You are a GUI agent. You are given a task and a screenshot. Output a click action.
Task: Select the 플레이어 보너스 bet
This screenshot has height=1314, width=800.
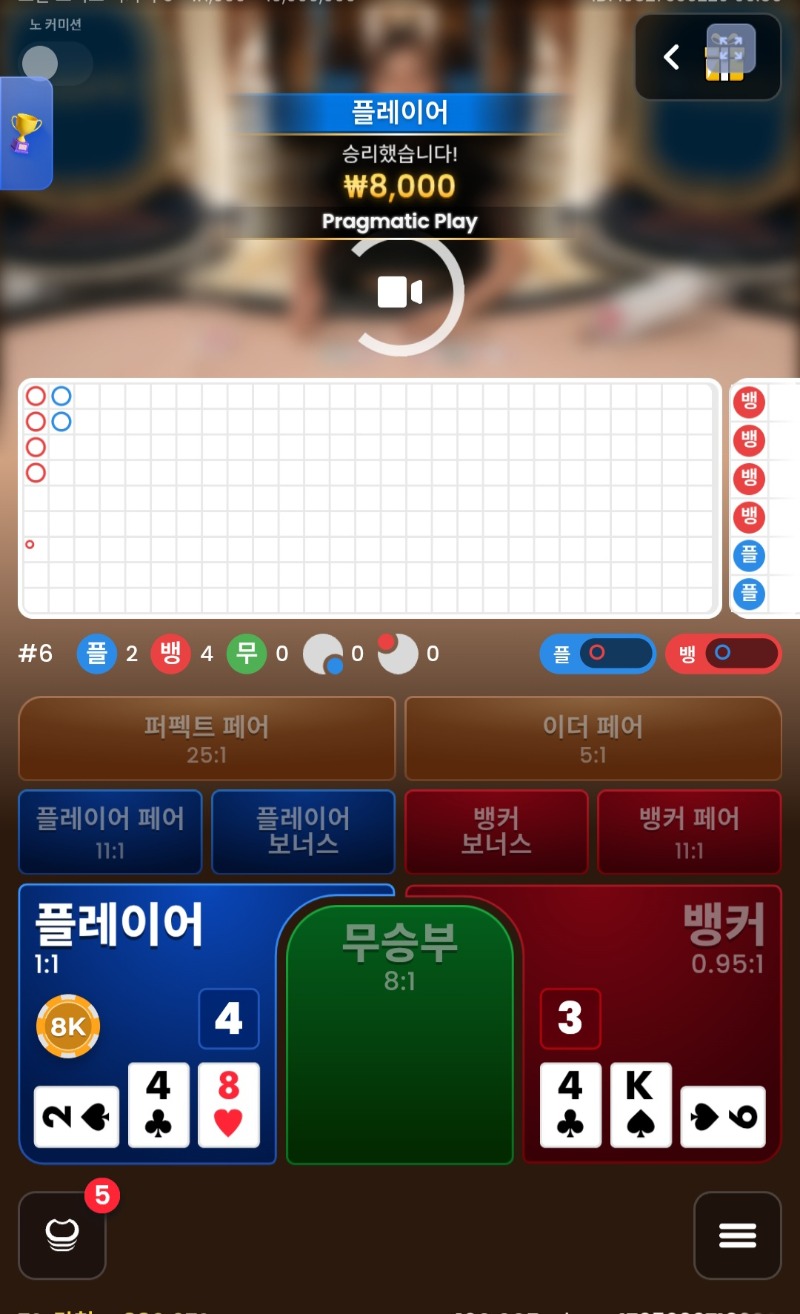(x=303, y=832)
